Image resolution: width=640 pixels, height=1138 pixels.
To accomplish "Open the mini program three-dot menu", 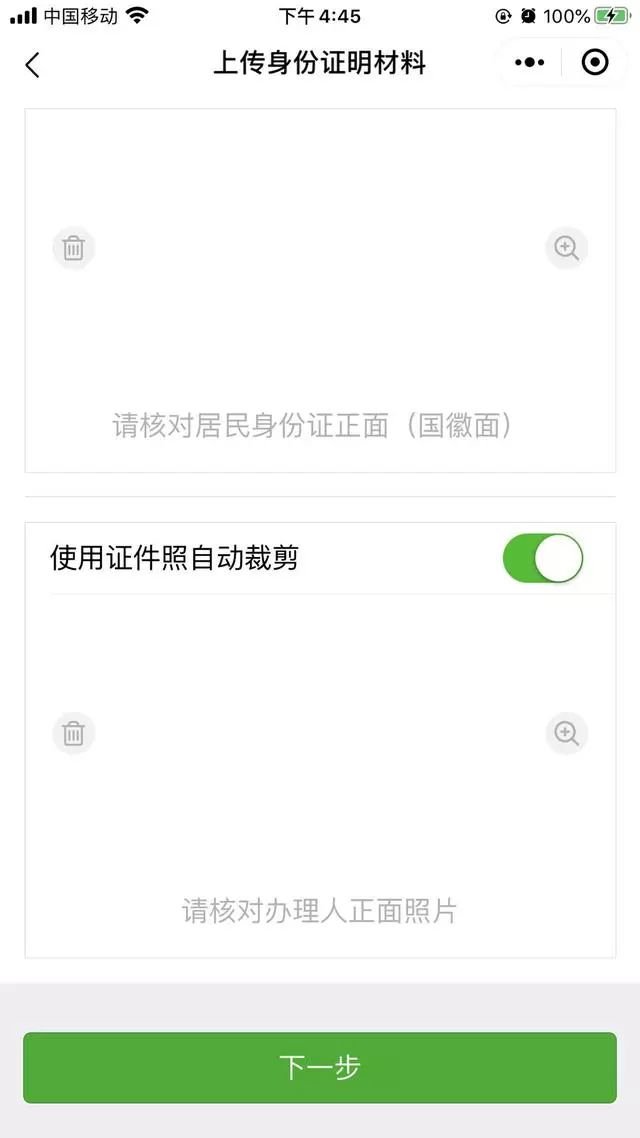I will click(530, 63).
